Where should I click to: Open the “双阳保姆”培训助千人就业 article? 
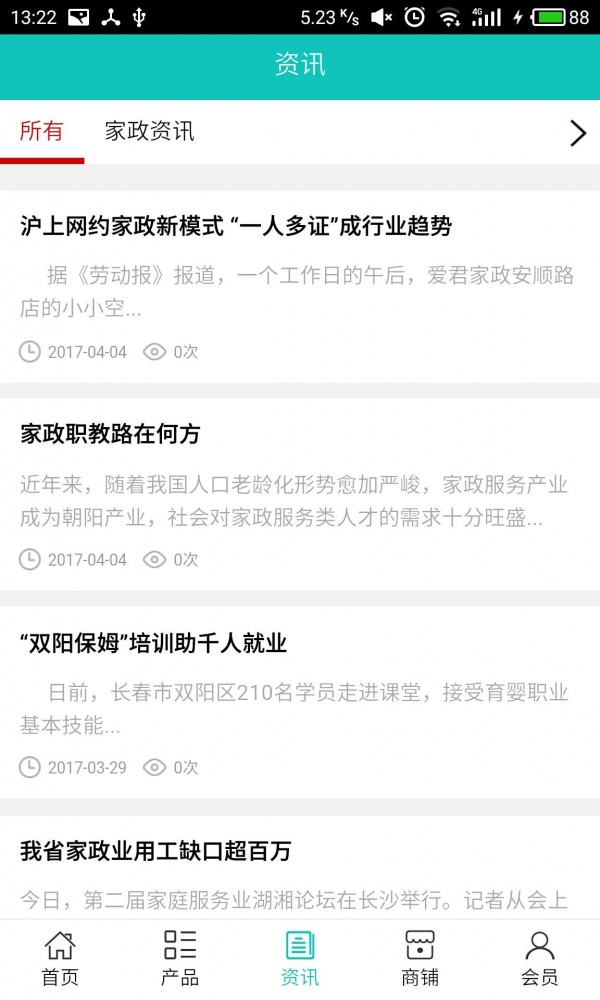coord(153,643)
